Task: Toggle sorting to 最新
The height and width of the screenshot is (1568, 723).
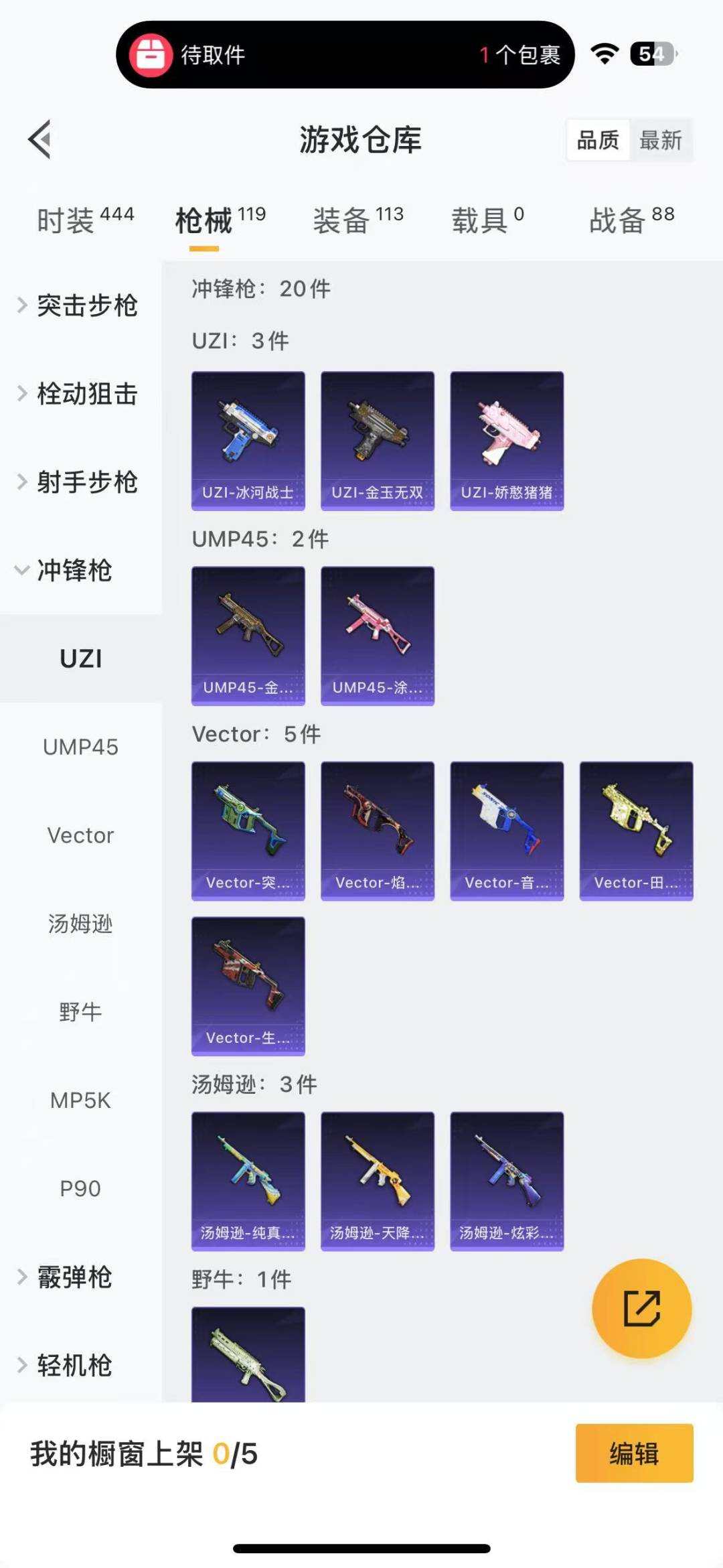Action: 660,140
